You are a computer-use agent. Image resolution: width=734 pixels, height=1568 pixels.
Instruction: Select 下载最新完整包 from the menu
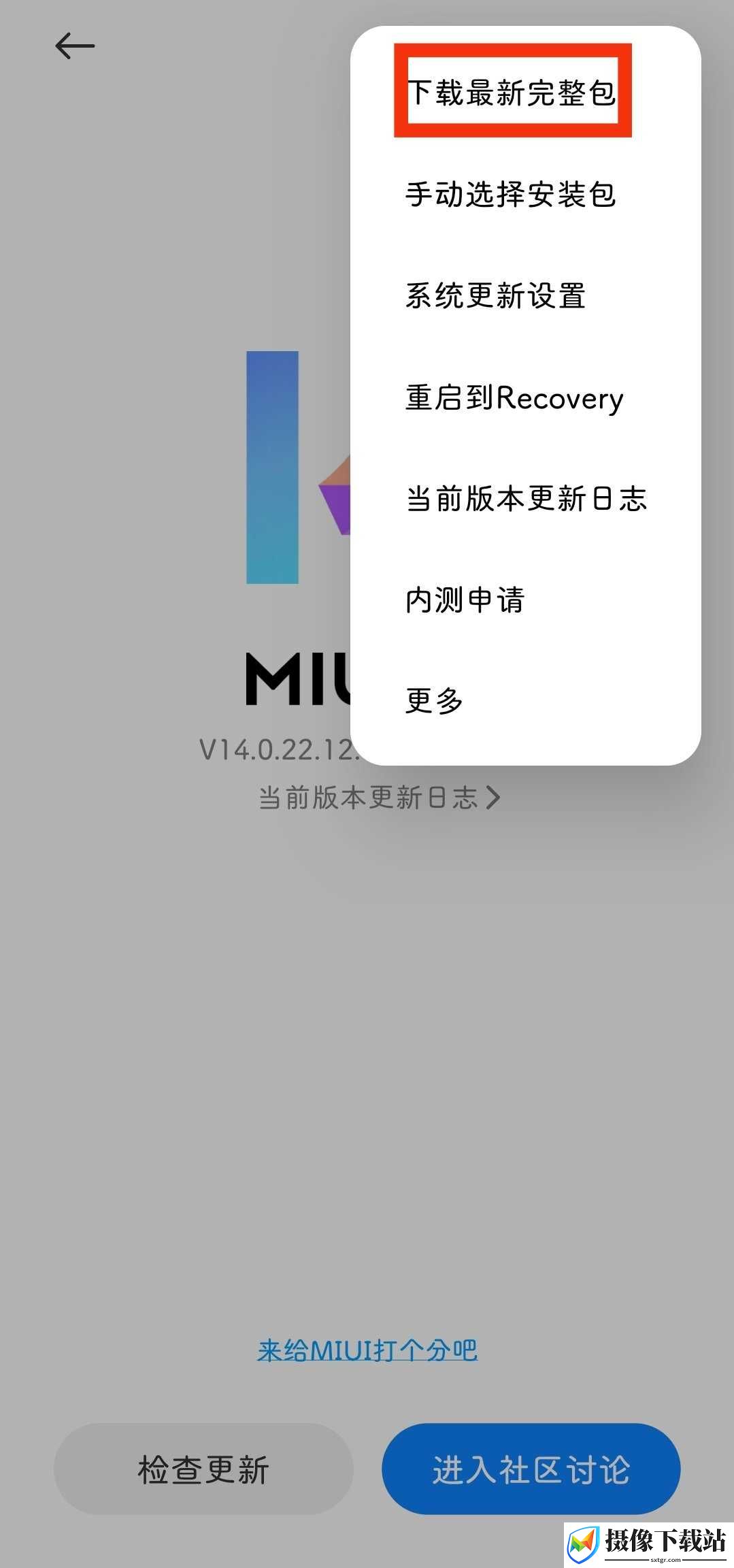click(512, 92)
